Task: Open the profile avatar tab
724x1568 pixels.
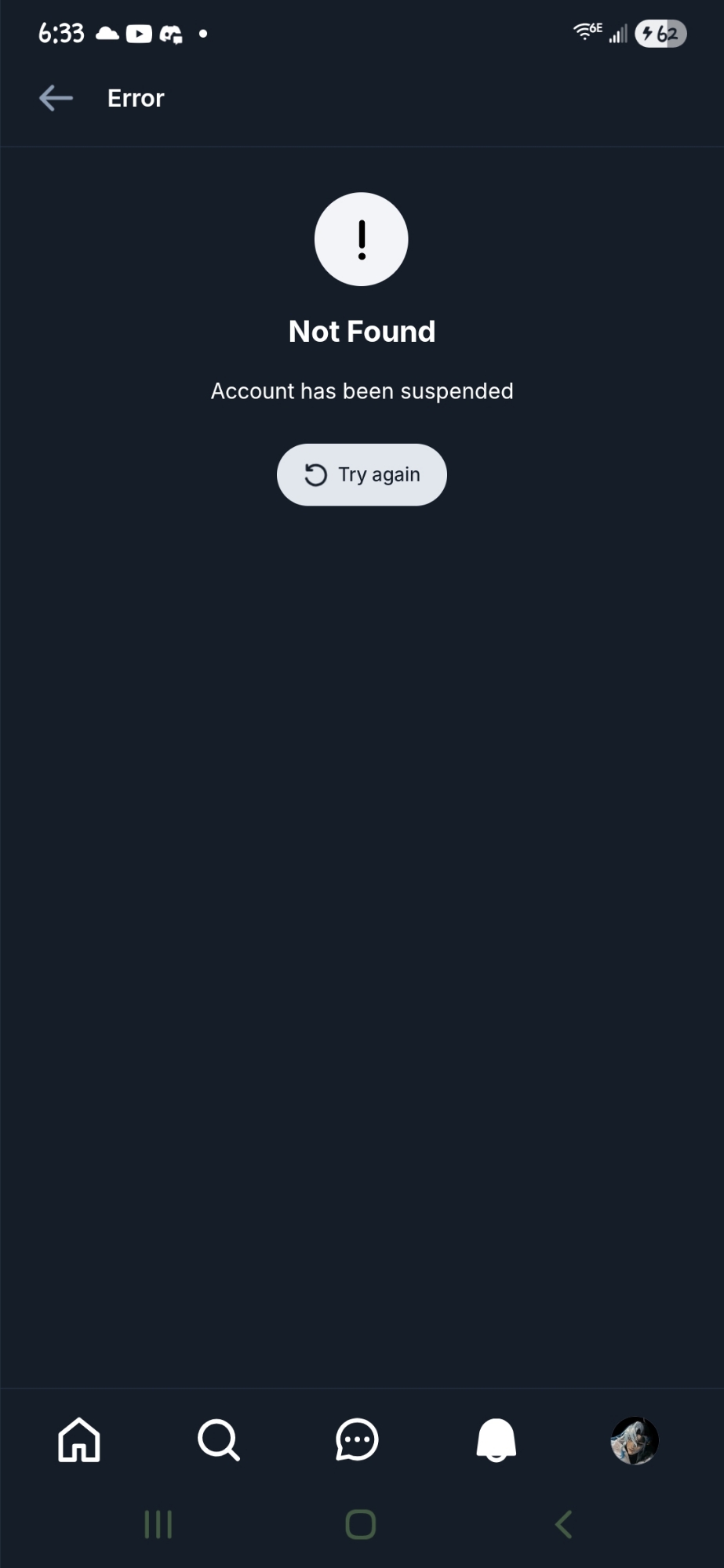Action: (635, 1440)
